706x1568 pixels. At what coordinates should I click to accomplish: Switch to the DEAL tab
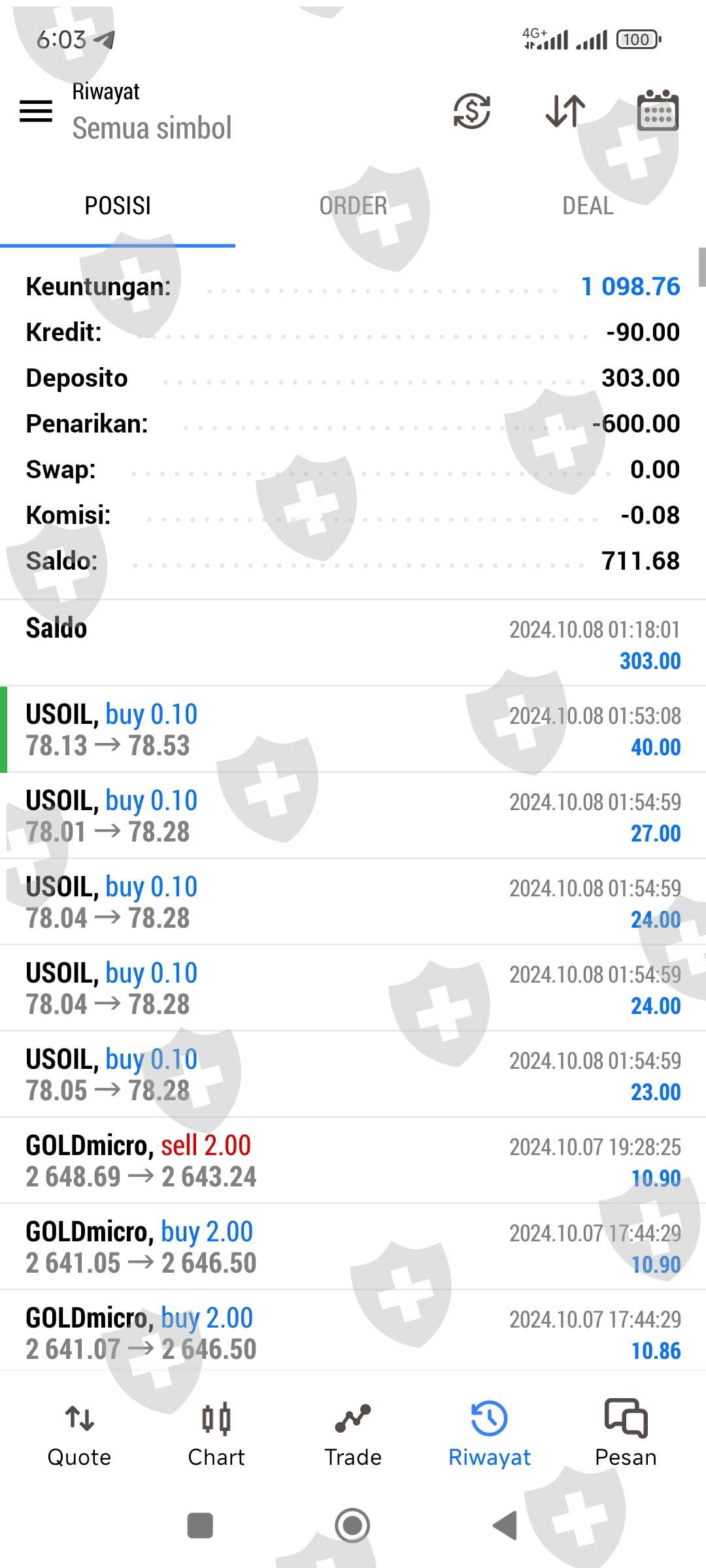(x=588, y=206)
